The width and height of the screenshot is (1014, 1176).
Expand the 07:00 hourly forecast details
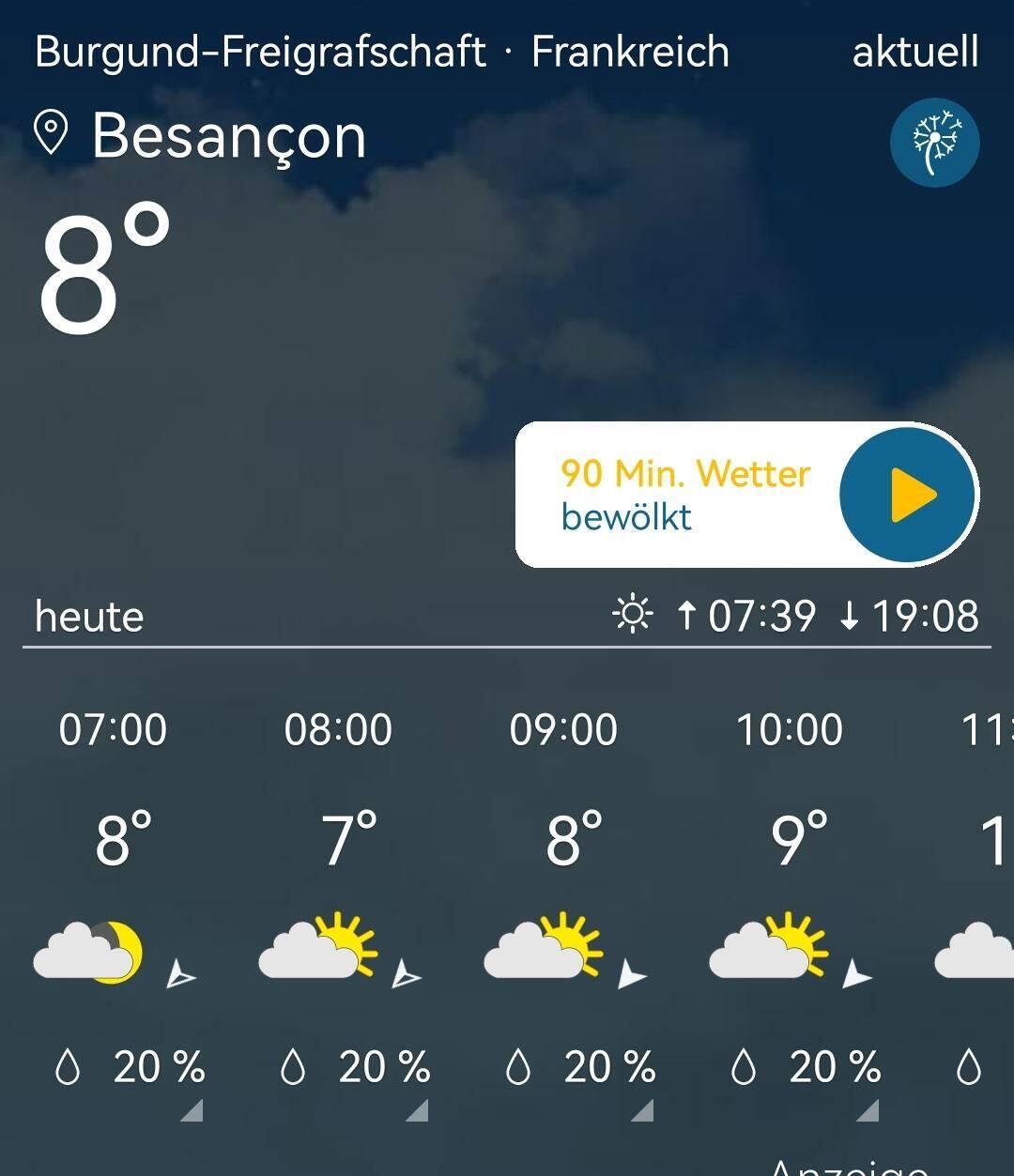[191, 1111]
